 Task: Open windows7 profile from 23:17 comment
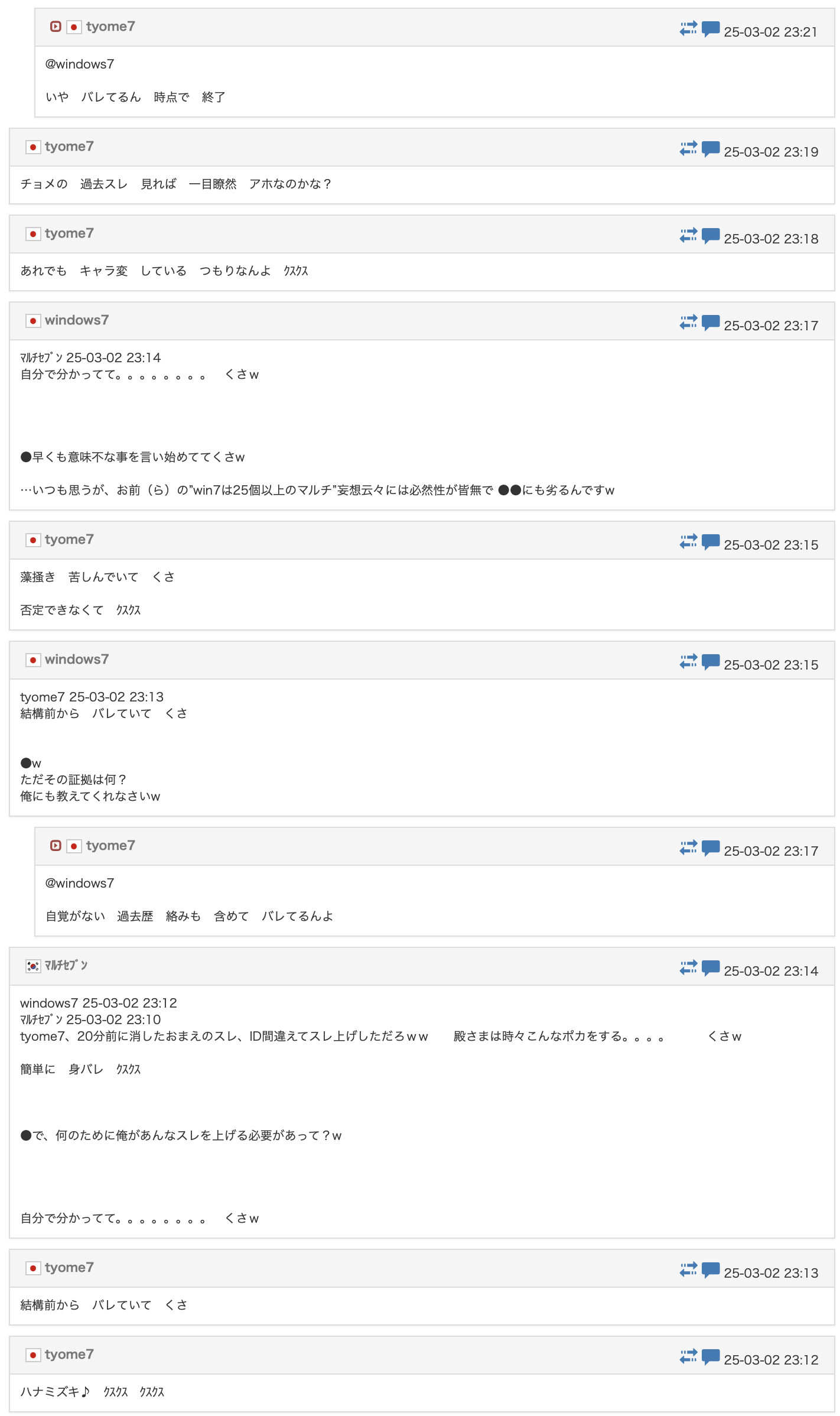(77, 320)
